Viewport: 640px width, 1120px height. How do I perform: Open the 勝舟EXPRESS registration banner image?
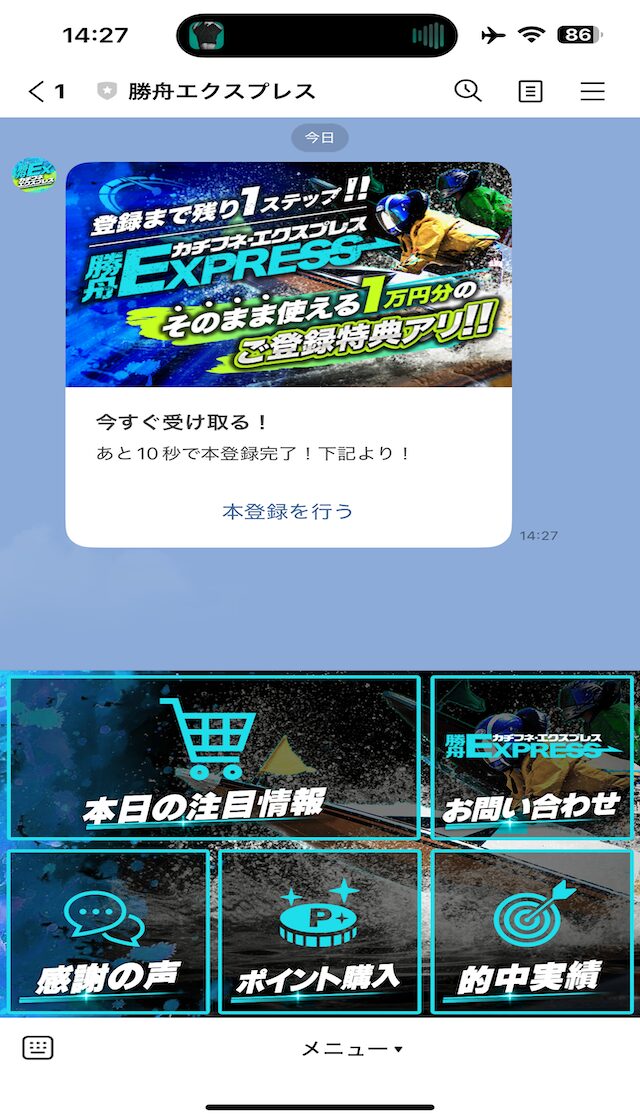(x=288, y=275)
